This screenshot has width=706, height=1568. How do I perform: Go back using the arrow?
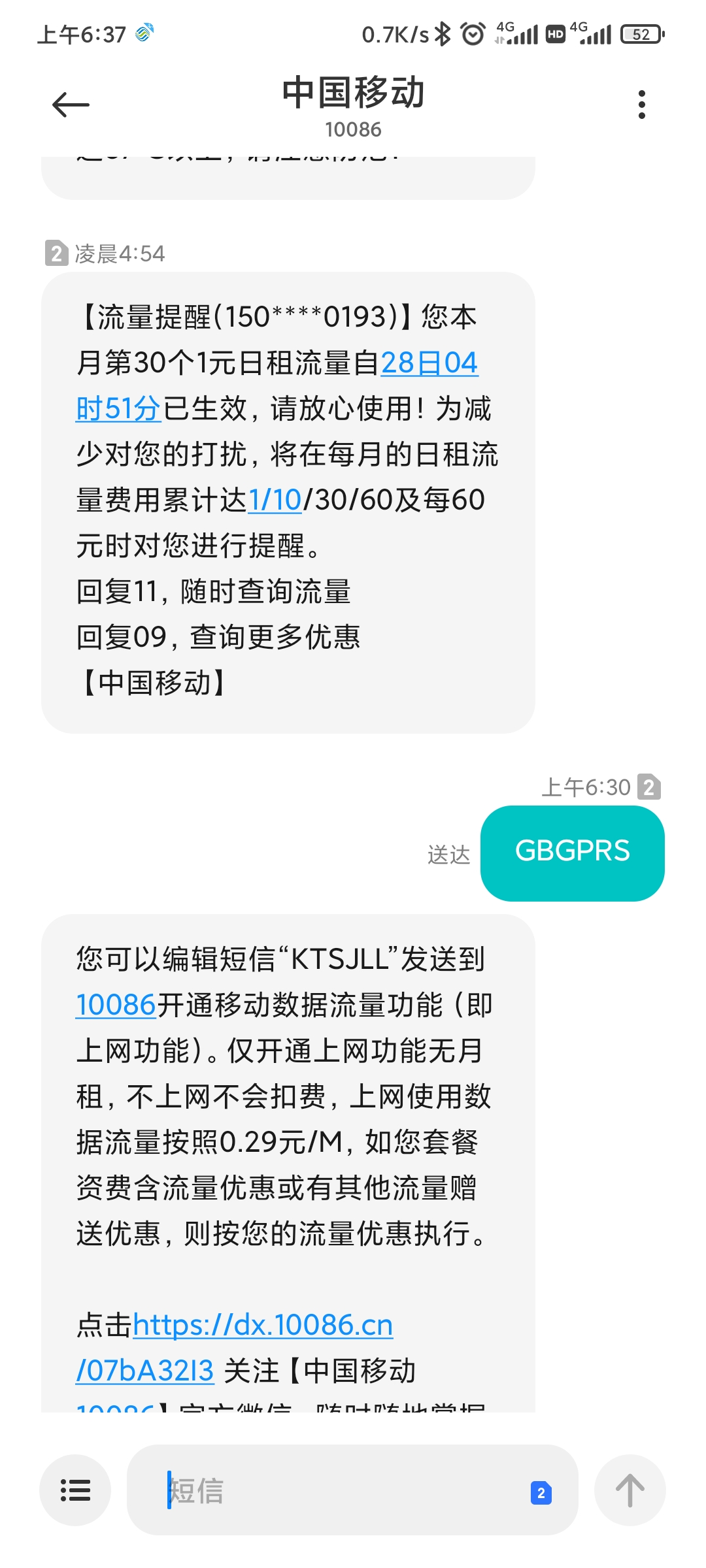tap(71, 105)
